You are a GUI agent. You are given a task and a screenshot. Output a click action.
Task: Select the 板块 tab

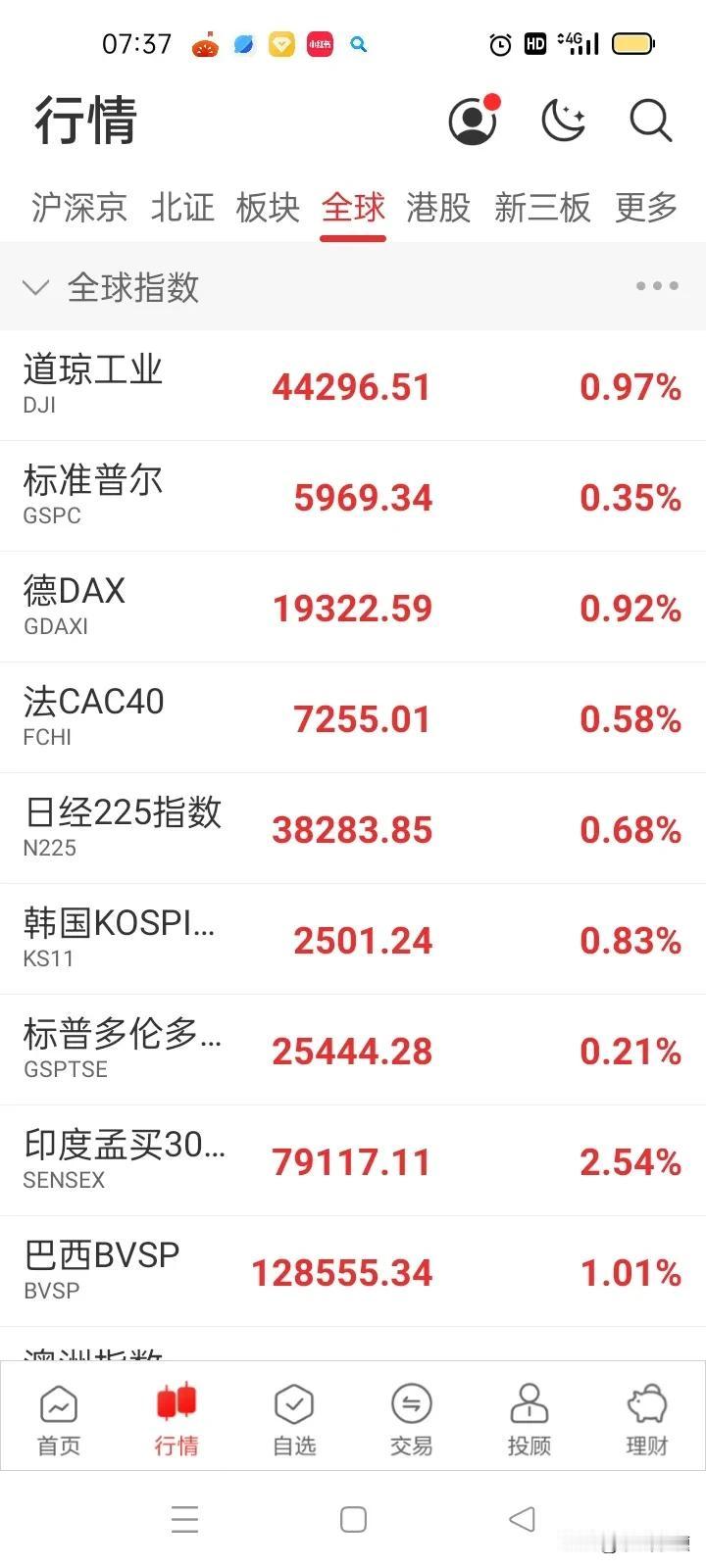pos(268,208)
